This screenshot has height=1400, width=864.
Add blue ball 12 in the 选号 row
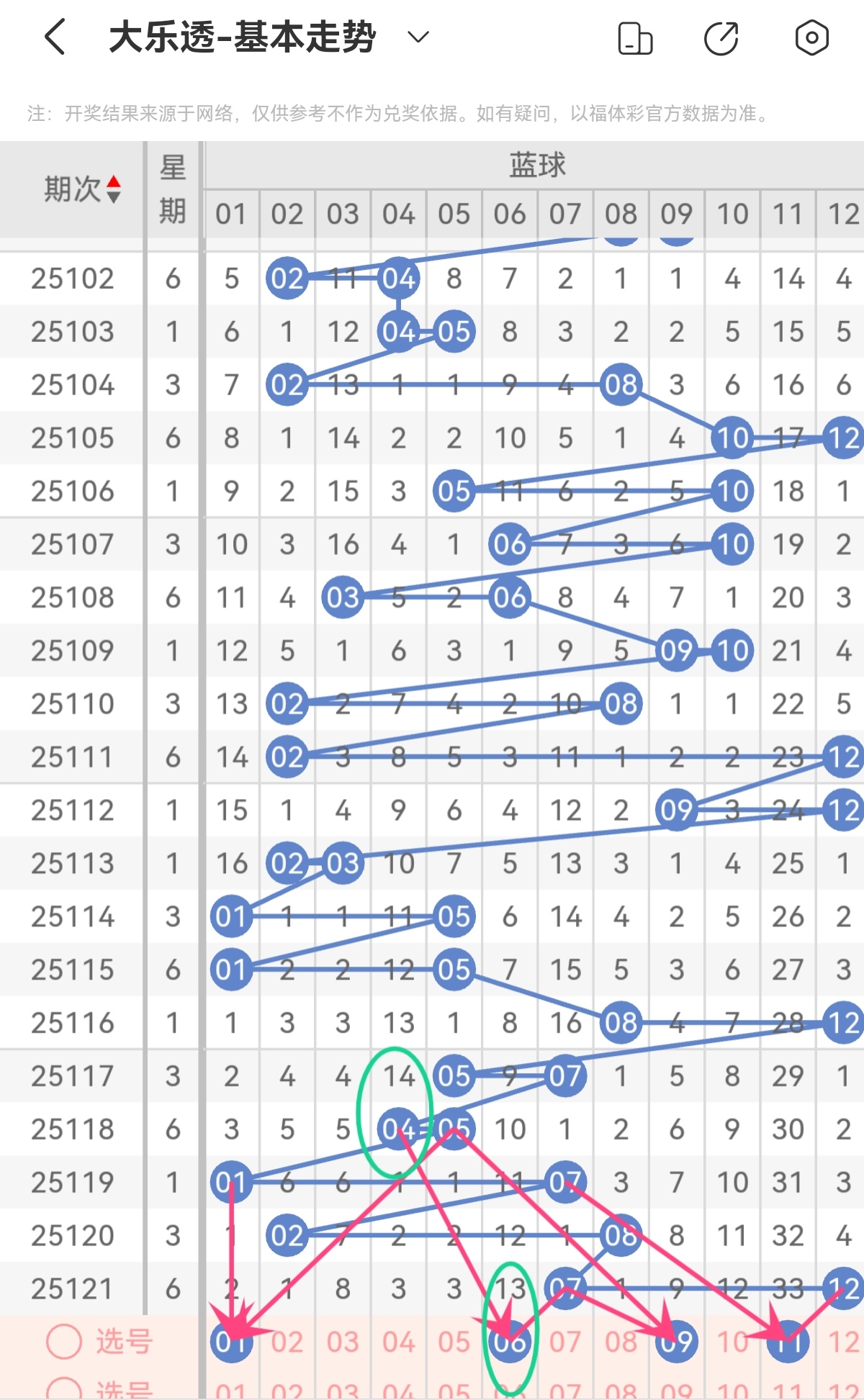(x=843, y=1342)
